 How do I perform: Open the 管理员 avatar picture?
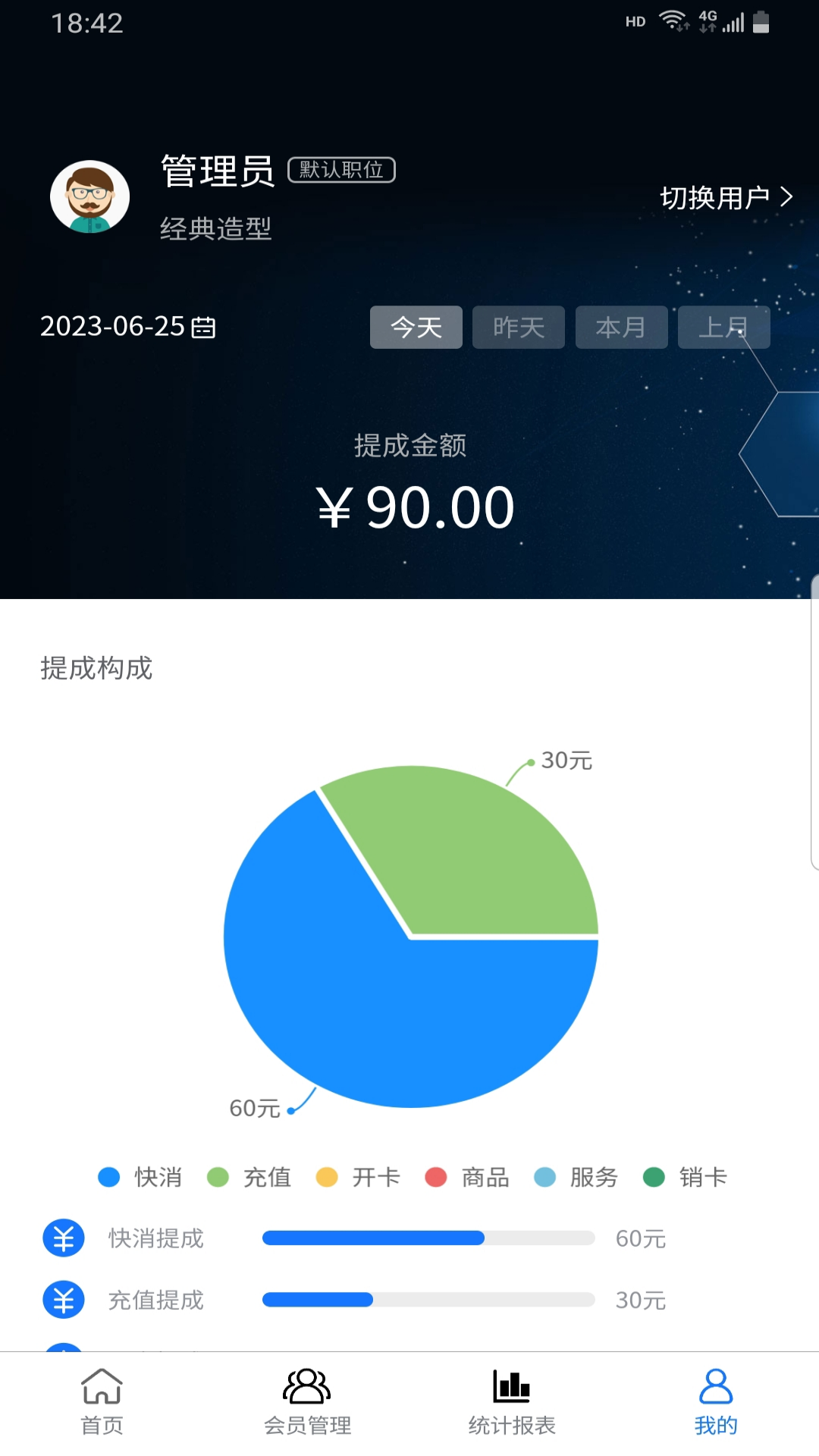point(89,196)
